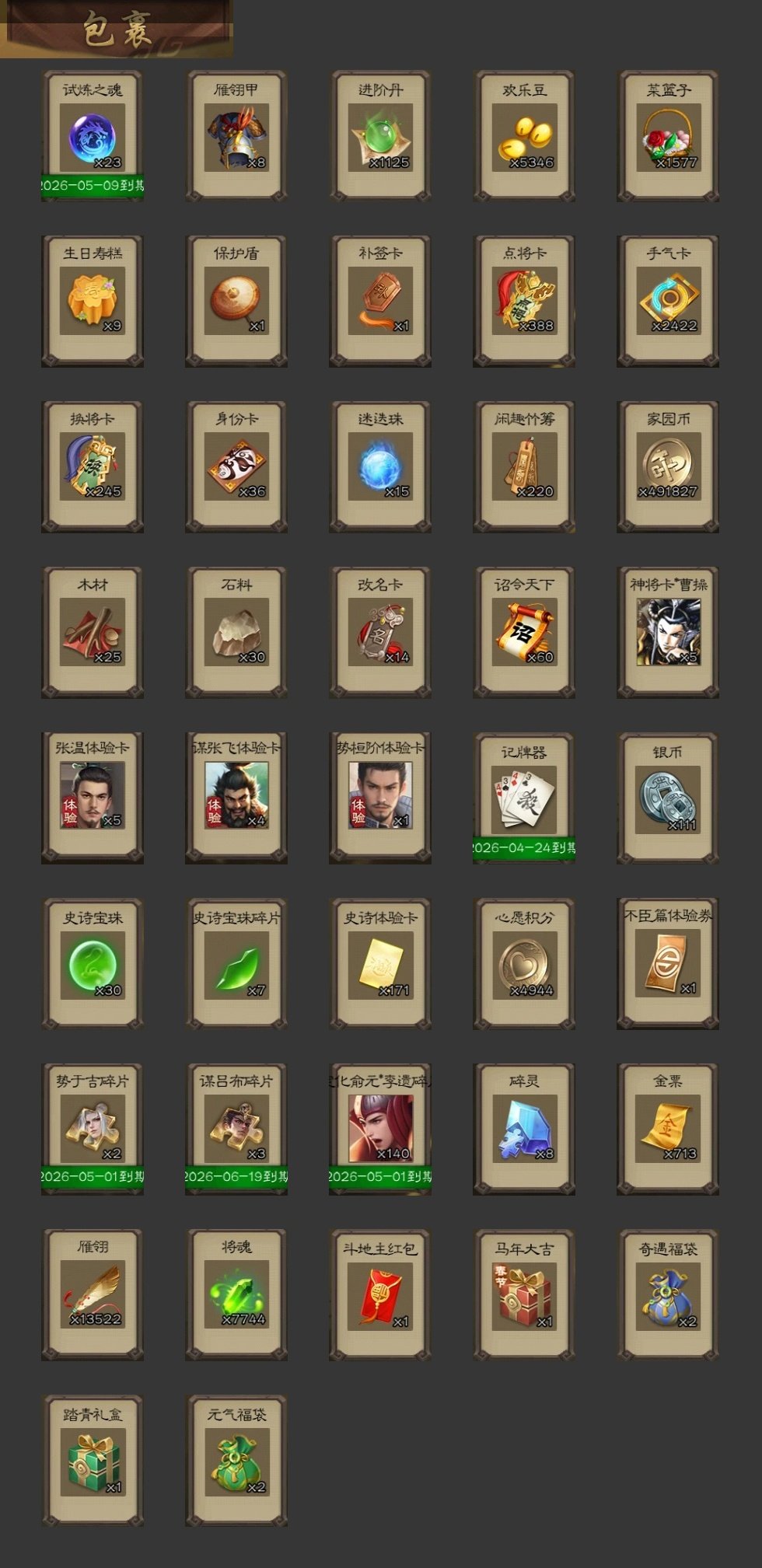Select the 菜篮子 basket item
This screenshot has width=762, height=1568.
(668, 138)
